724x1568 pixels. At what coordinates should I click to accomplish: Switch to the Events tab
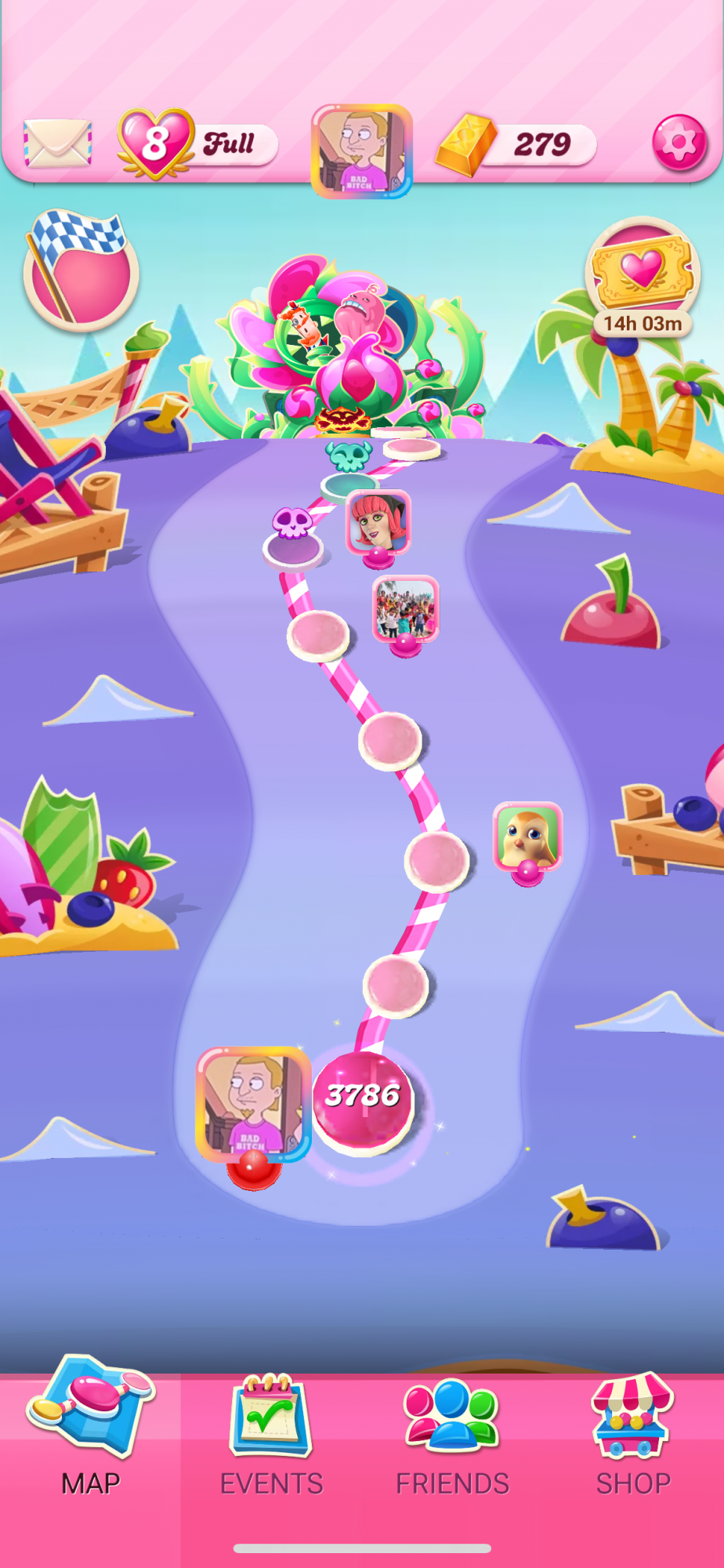271,1436
